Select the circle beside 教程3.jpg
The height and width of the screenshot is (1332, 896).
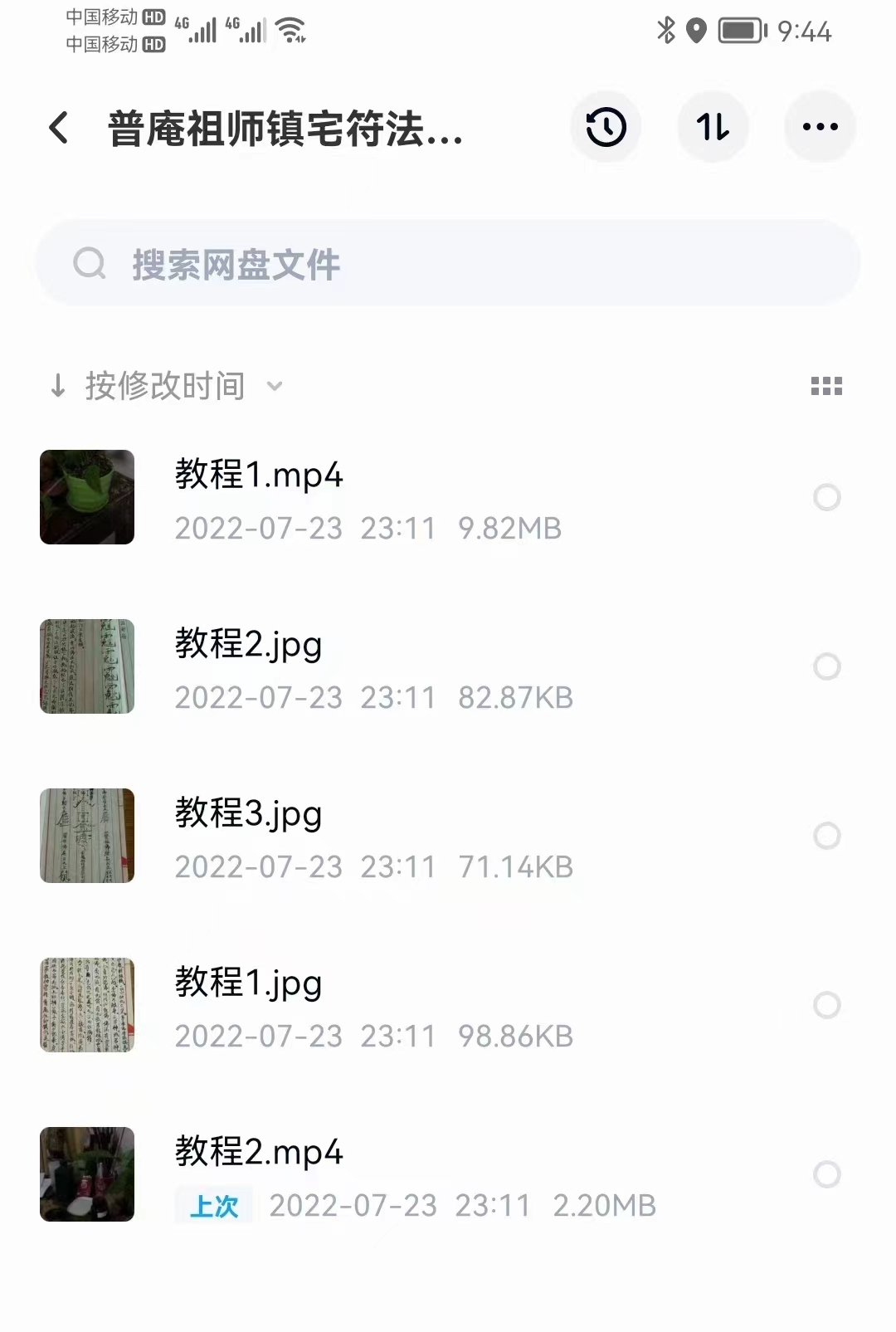pyautogui.click(x=827, y=836)
